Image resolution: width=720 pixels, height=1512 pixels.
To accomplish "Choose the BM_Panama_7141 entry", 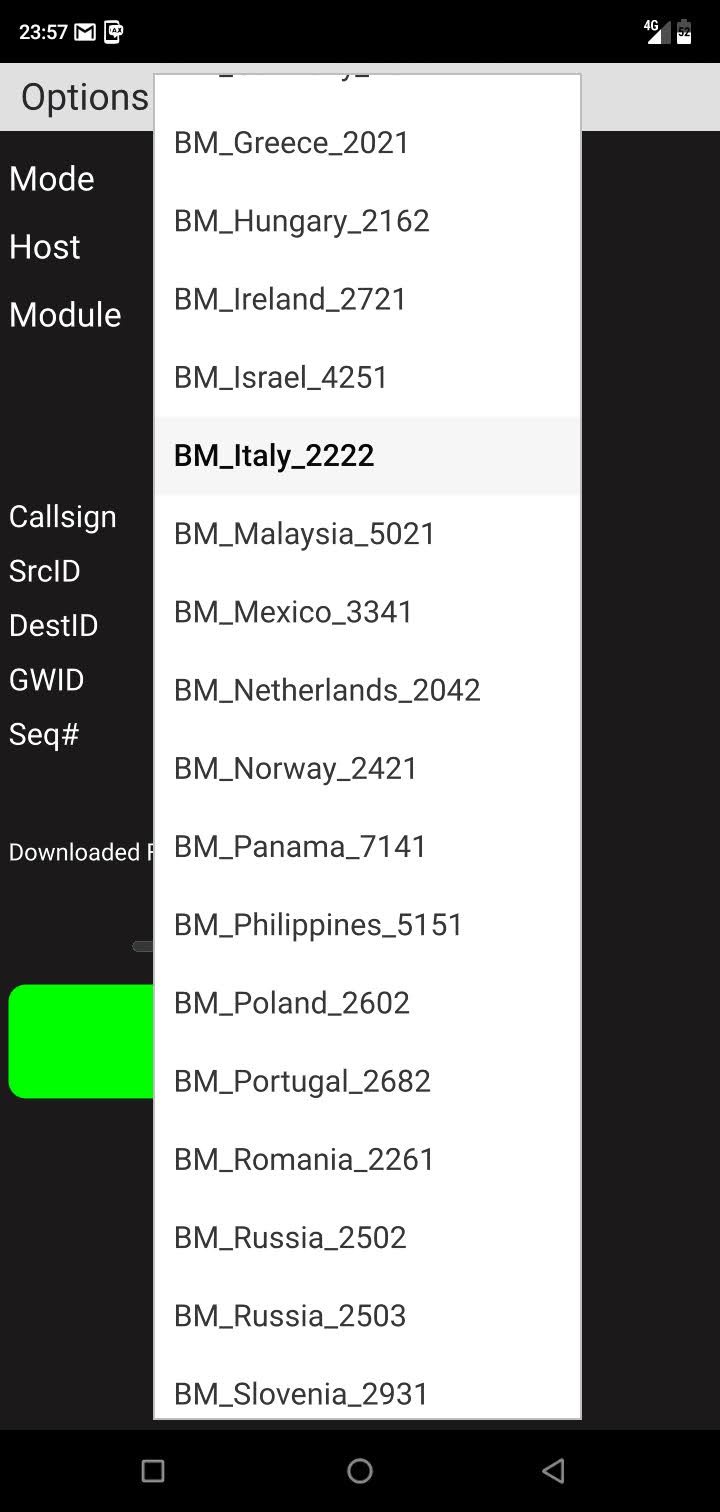I will click(x=367, y=847).
